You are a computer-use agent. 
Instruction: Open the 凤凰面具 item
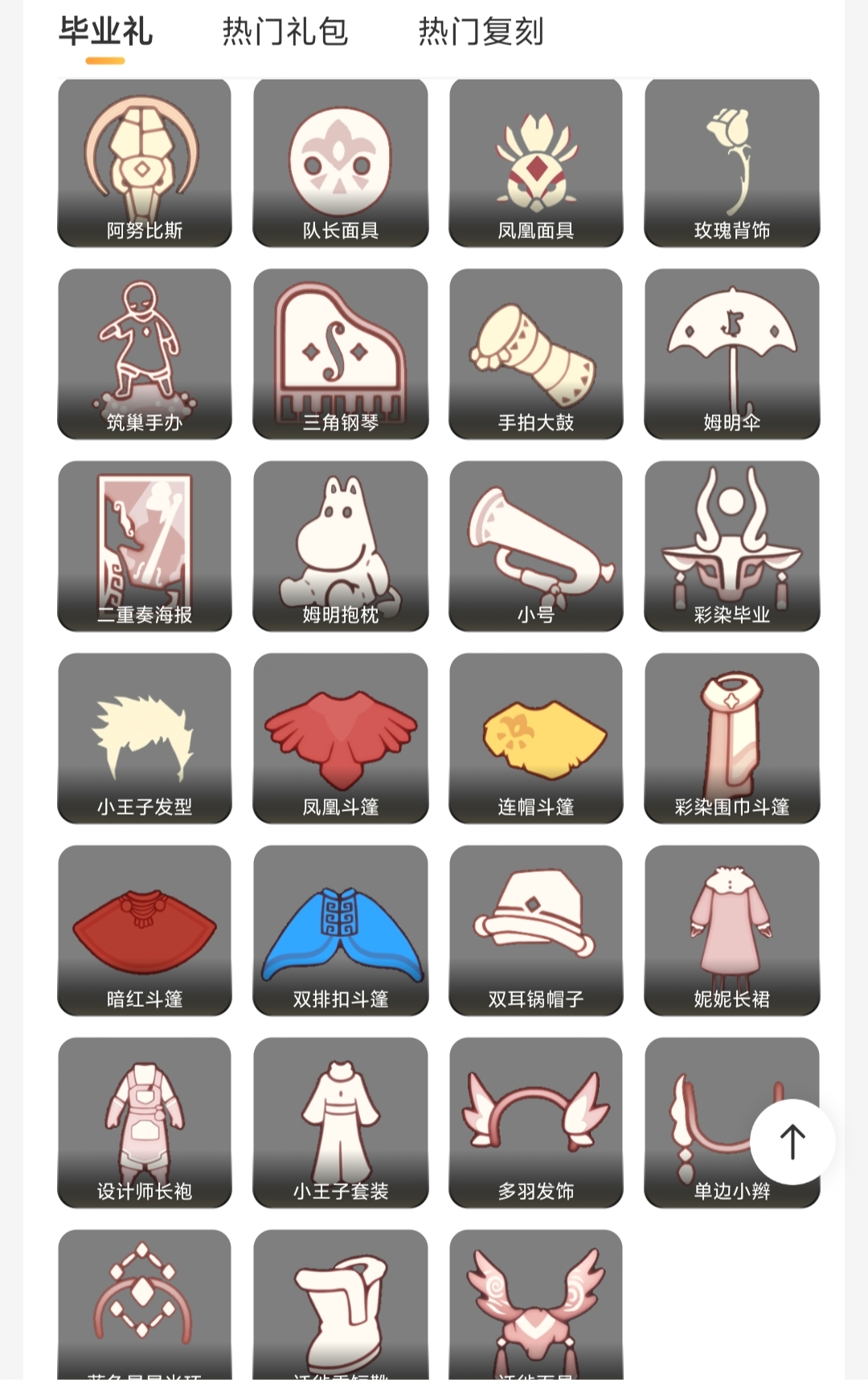(x=536, y=162)
